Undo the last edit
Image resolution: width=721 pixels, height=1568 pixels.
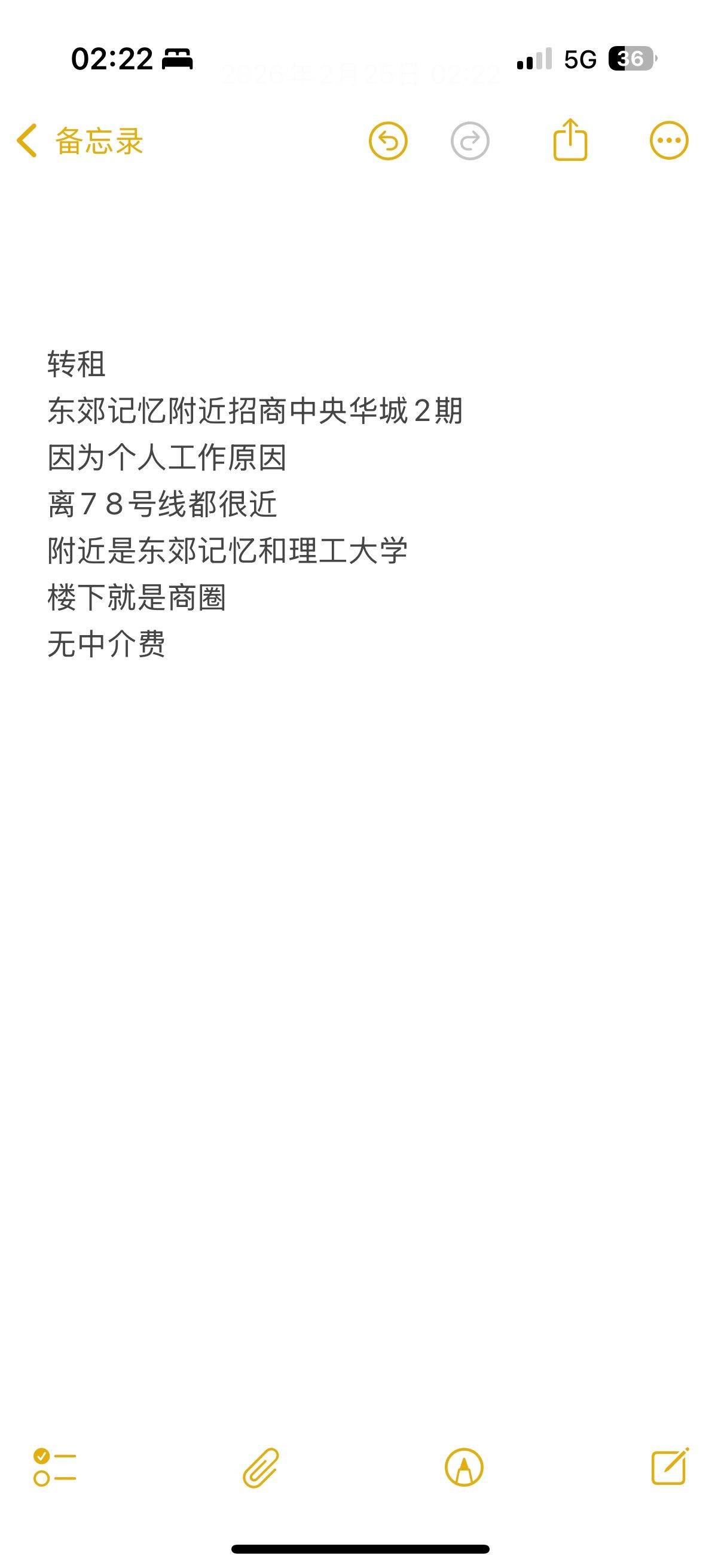click(x=387, y=141)
